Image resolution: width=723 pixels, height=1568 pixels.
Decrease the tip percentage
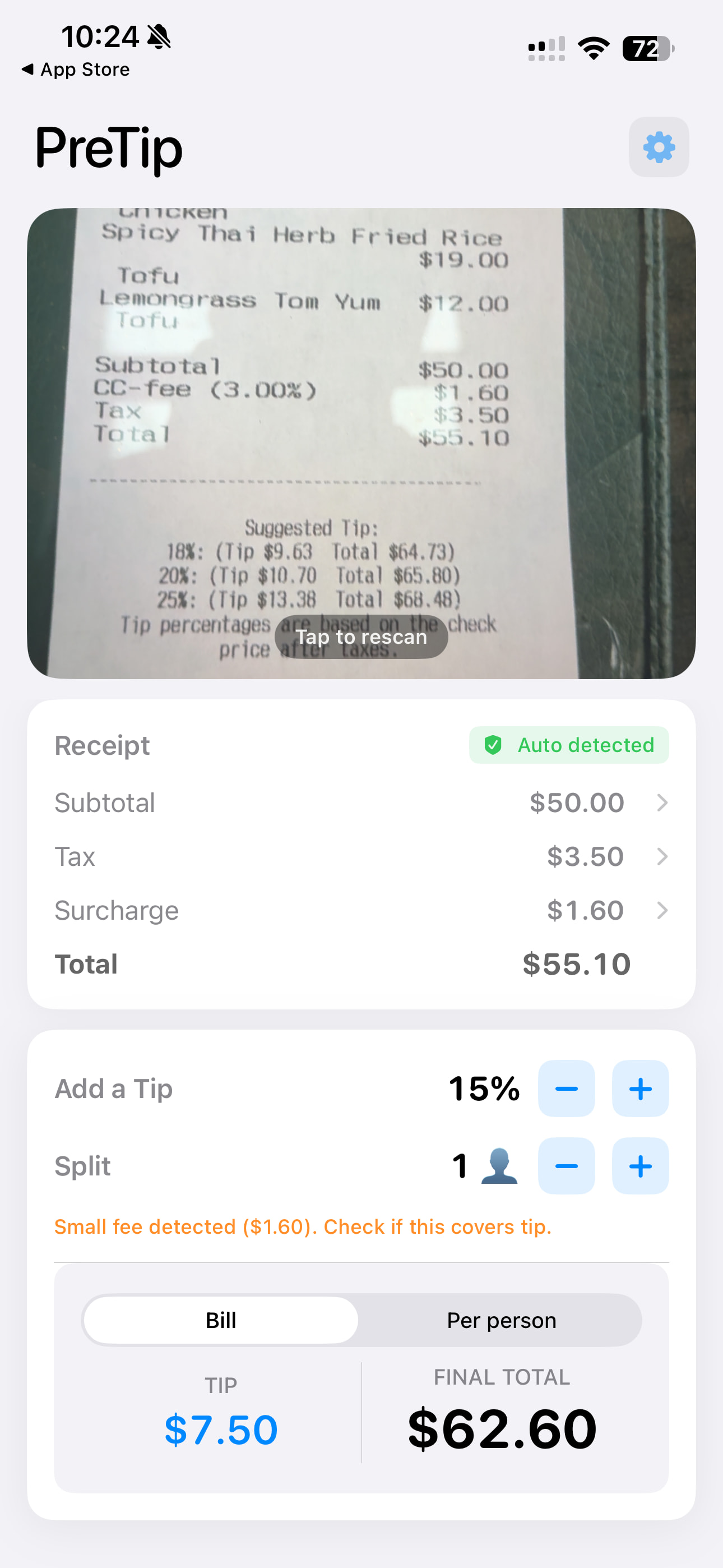(x=566, y=1089)
